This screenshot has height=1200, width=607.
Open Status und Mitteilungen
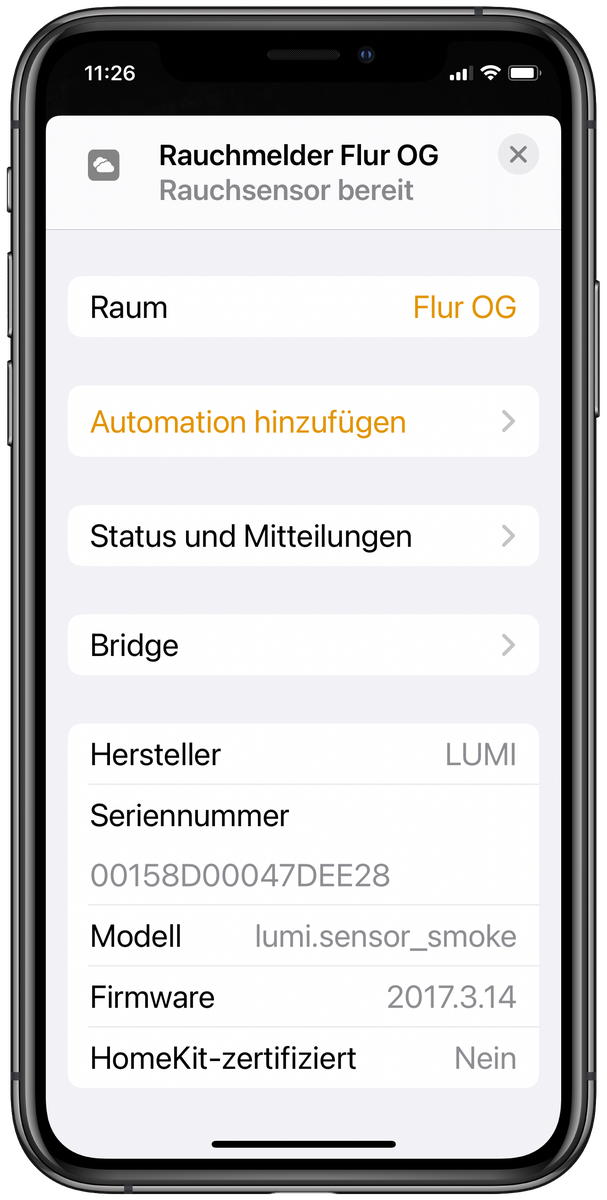click(303, 536)
